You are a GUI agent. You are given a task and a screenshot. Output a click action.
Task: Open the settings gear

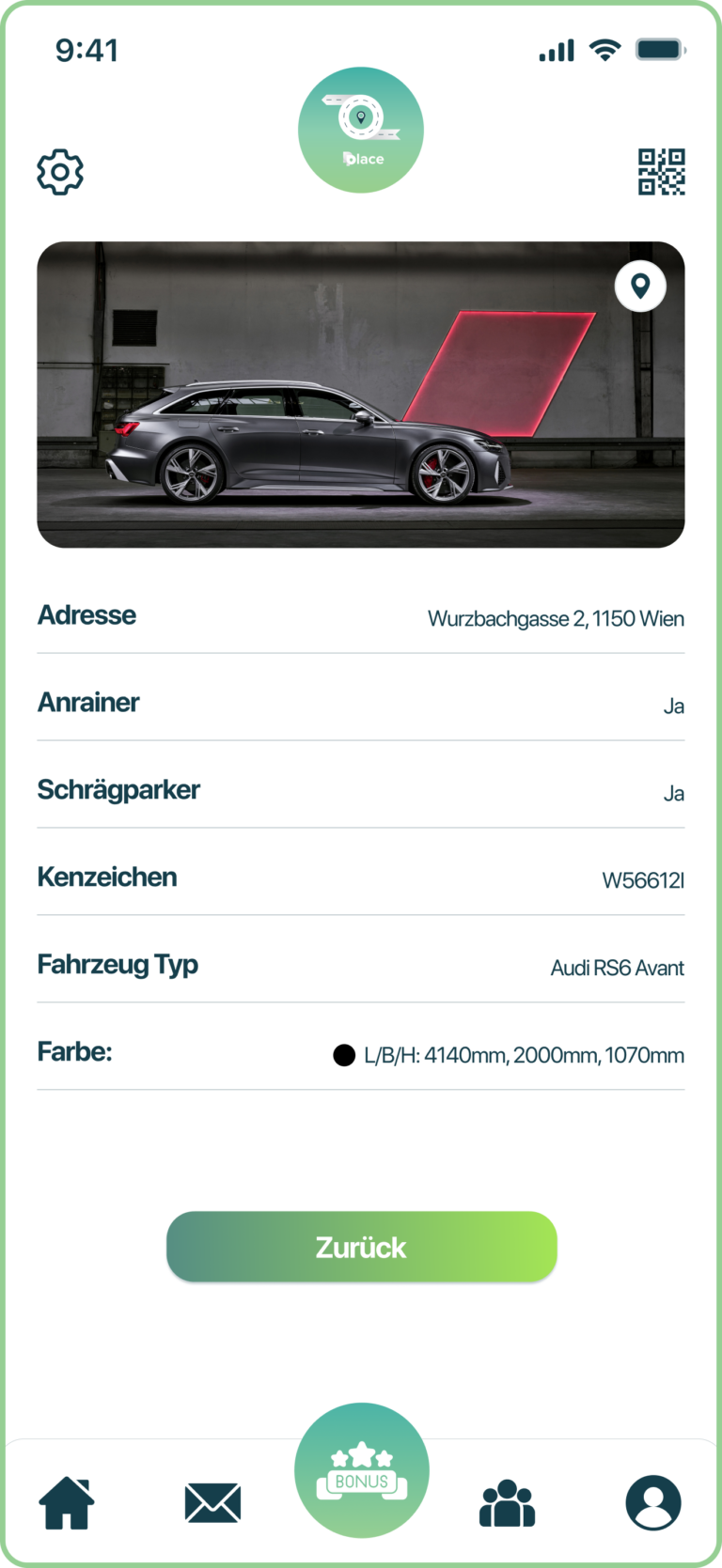[x=60, y=172]
